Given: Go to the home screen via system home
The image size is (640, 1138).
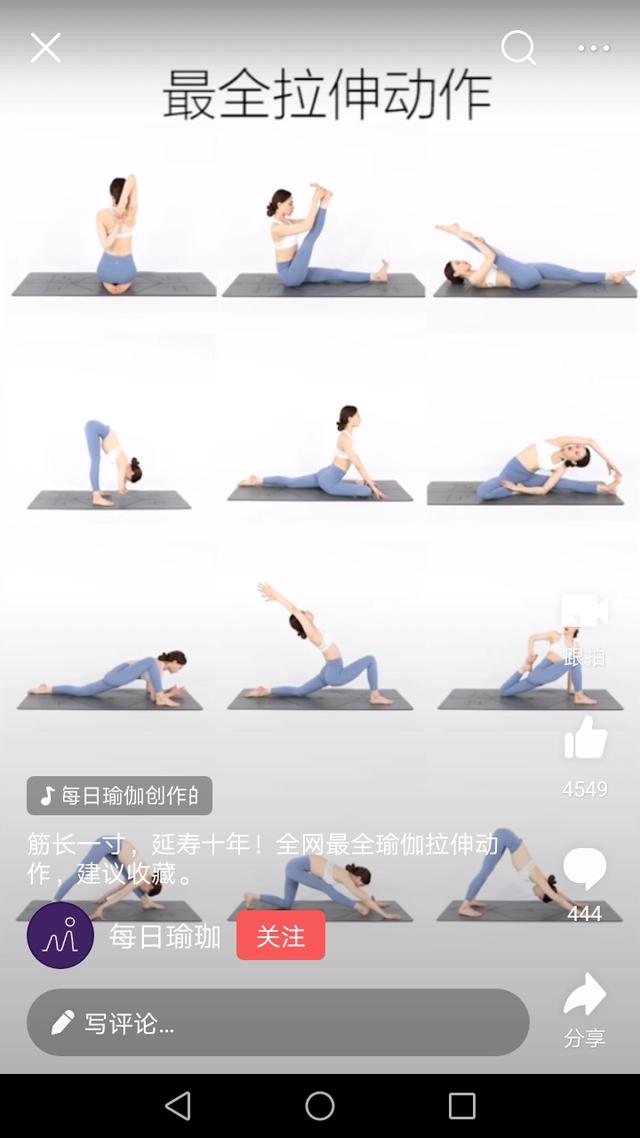Looking at the screenshot, I should pos(320,1105).
